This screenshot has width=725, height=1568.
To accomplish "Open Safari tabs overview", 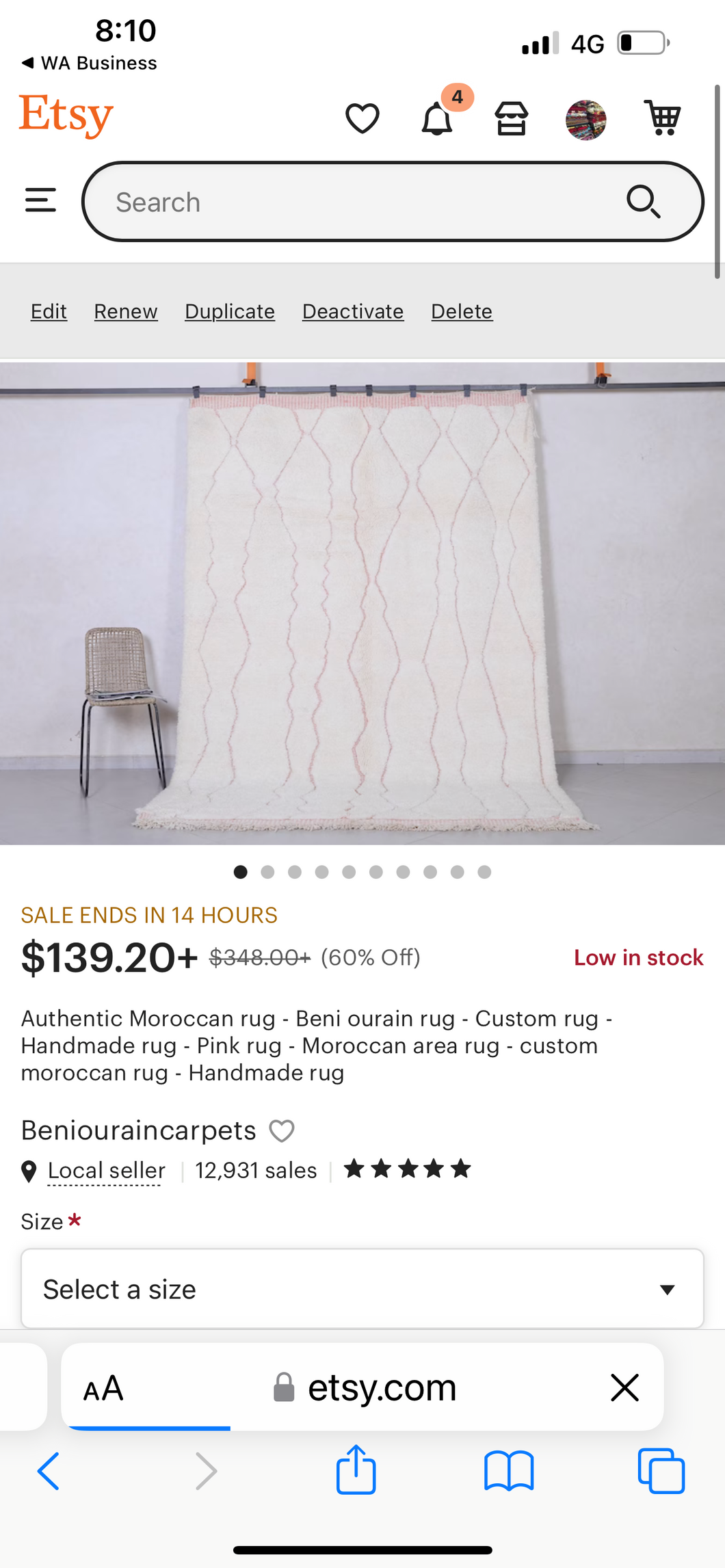I will tap(661, 1470).
